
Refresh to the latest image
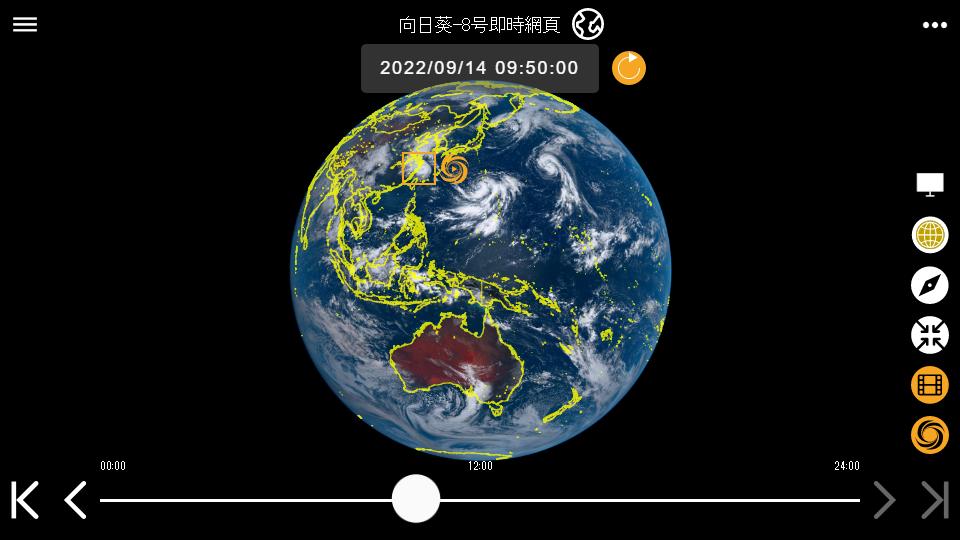pyautogui.click(x=629, y=68)
